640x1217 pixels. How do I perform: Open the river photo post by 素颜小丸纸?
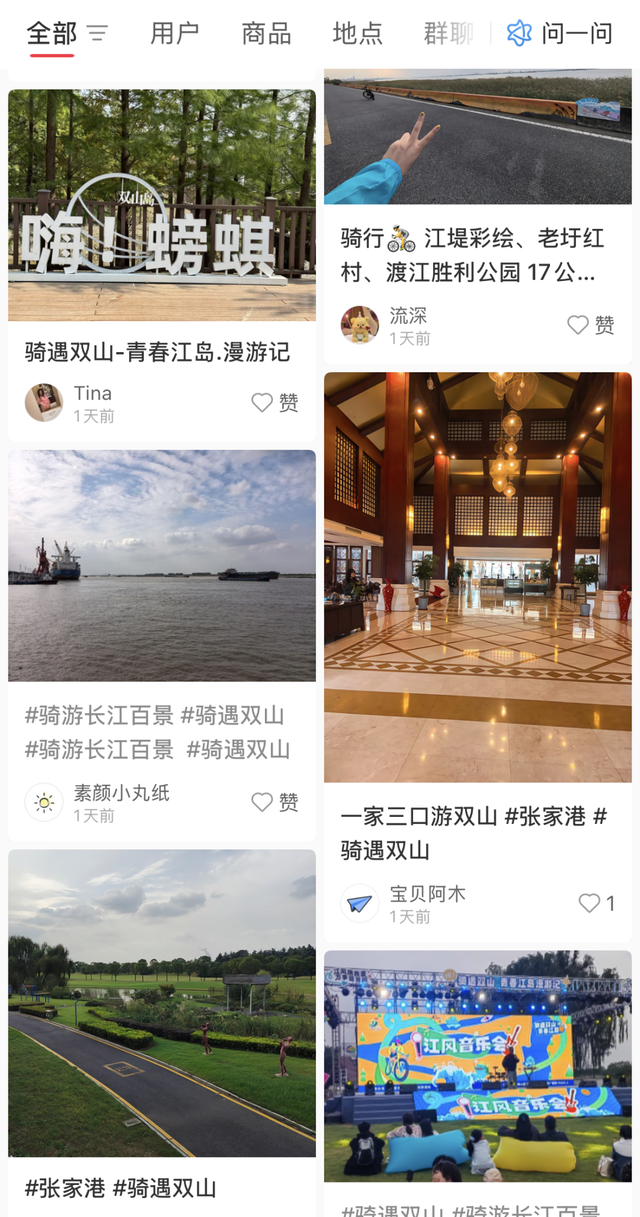pyautogui.click(x=162, y=566)
